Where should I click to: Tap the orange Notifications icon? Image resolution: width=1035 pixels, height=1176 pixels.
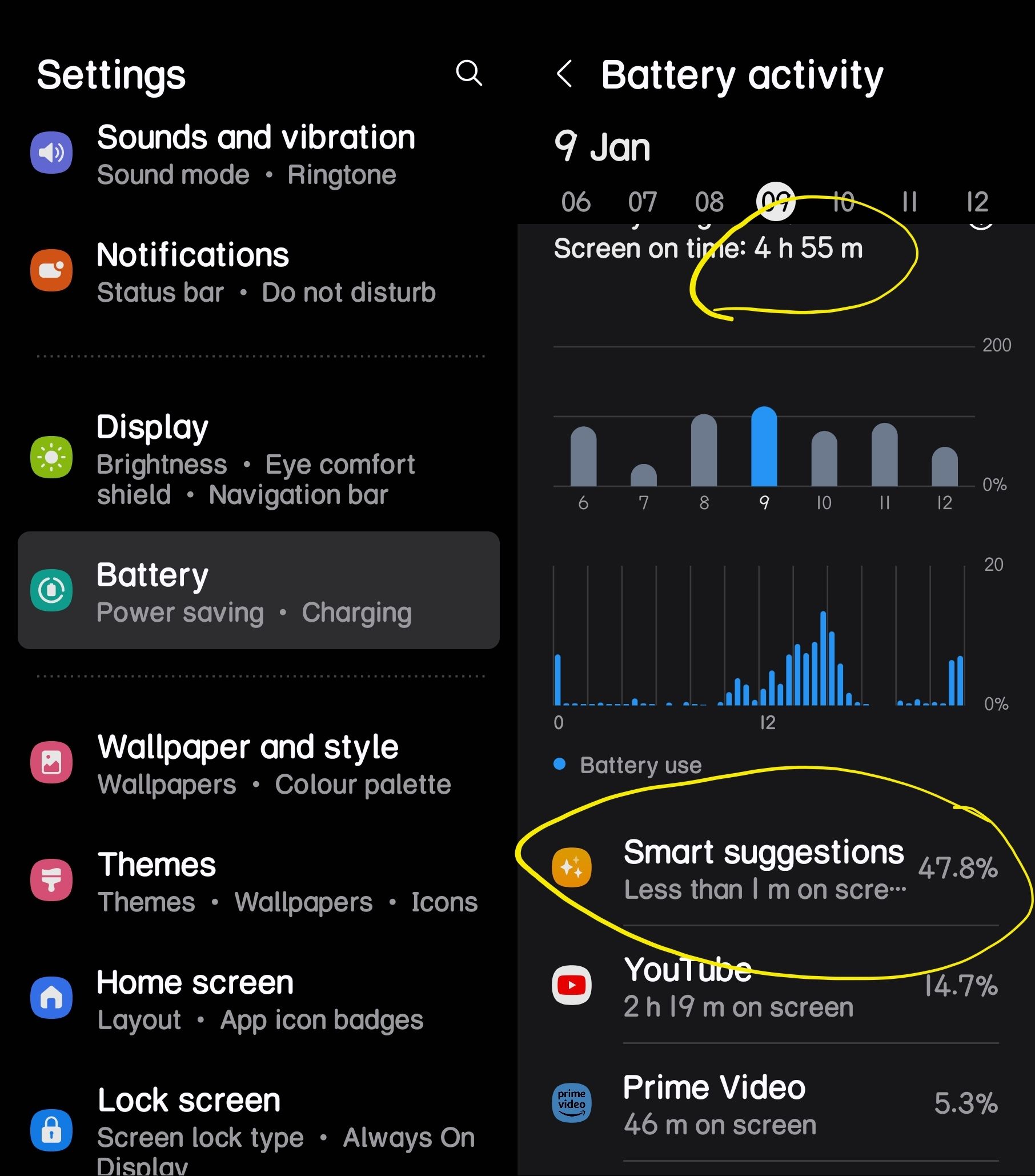pos(53,270)
